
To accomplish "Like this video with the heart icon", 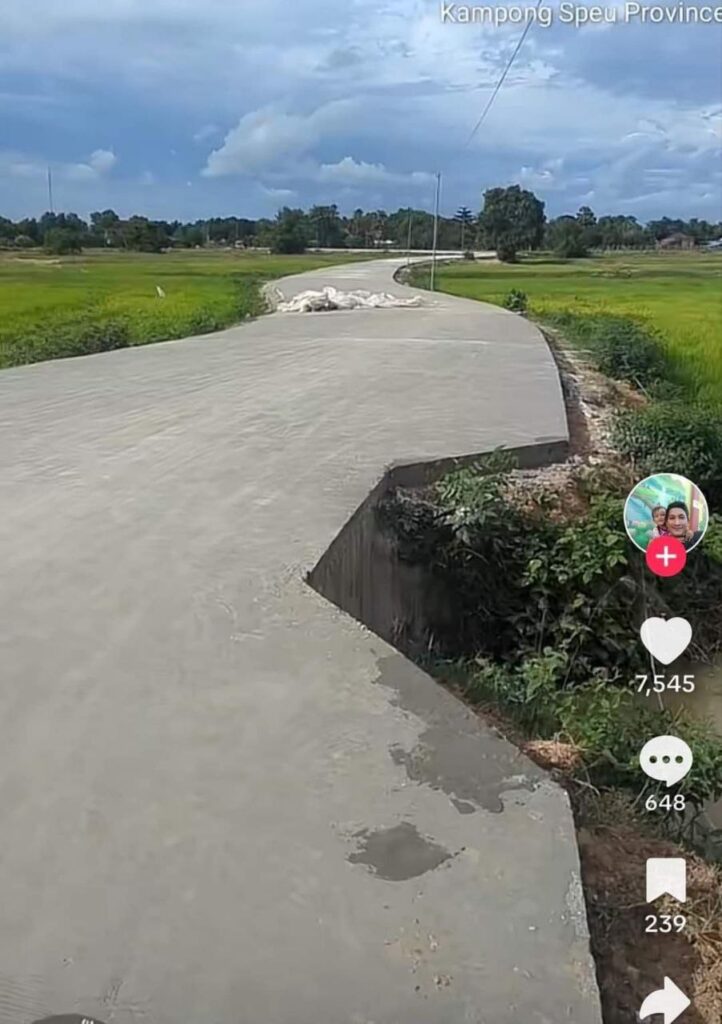I will pyautogui.click(x=666, y=640).
